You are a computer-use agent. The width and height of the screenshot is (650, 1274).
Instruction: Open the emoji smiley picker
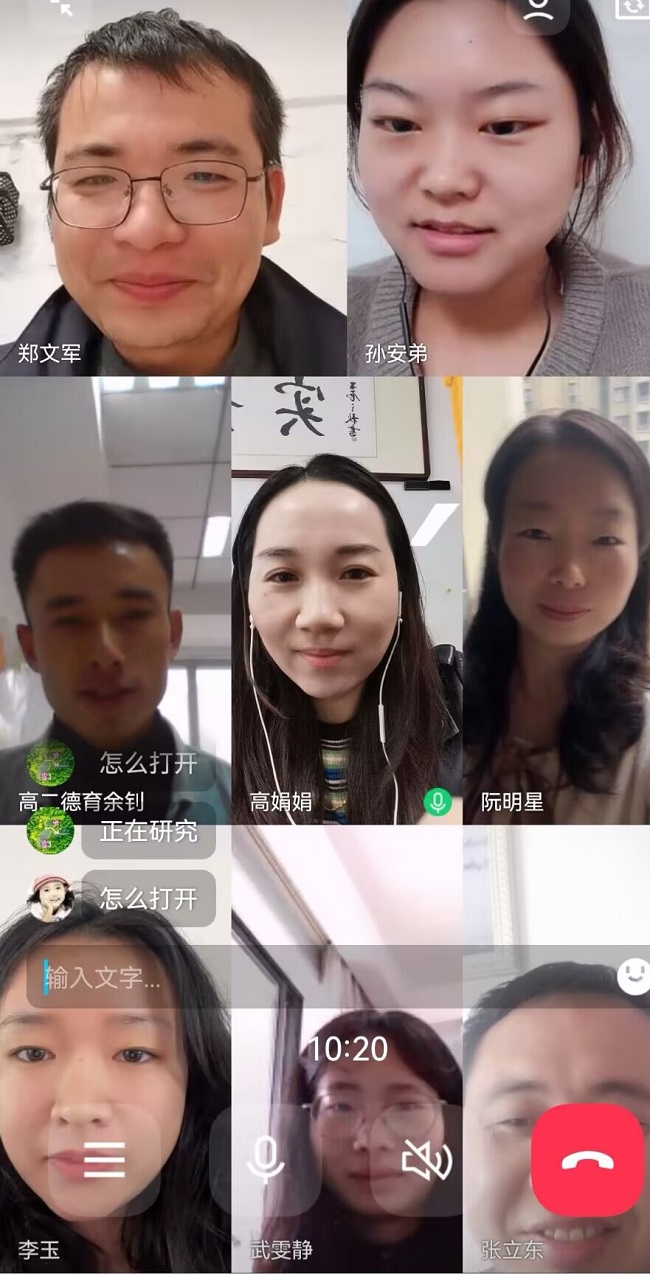tap(633, 976)
